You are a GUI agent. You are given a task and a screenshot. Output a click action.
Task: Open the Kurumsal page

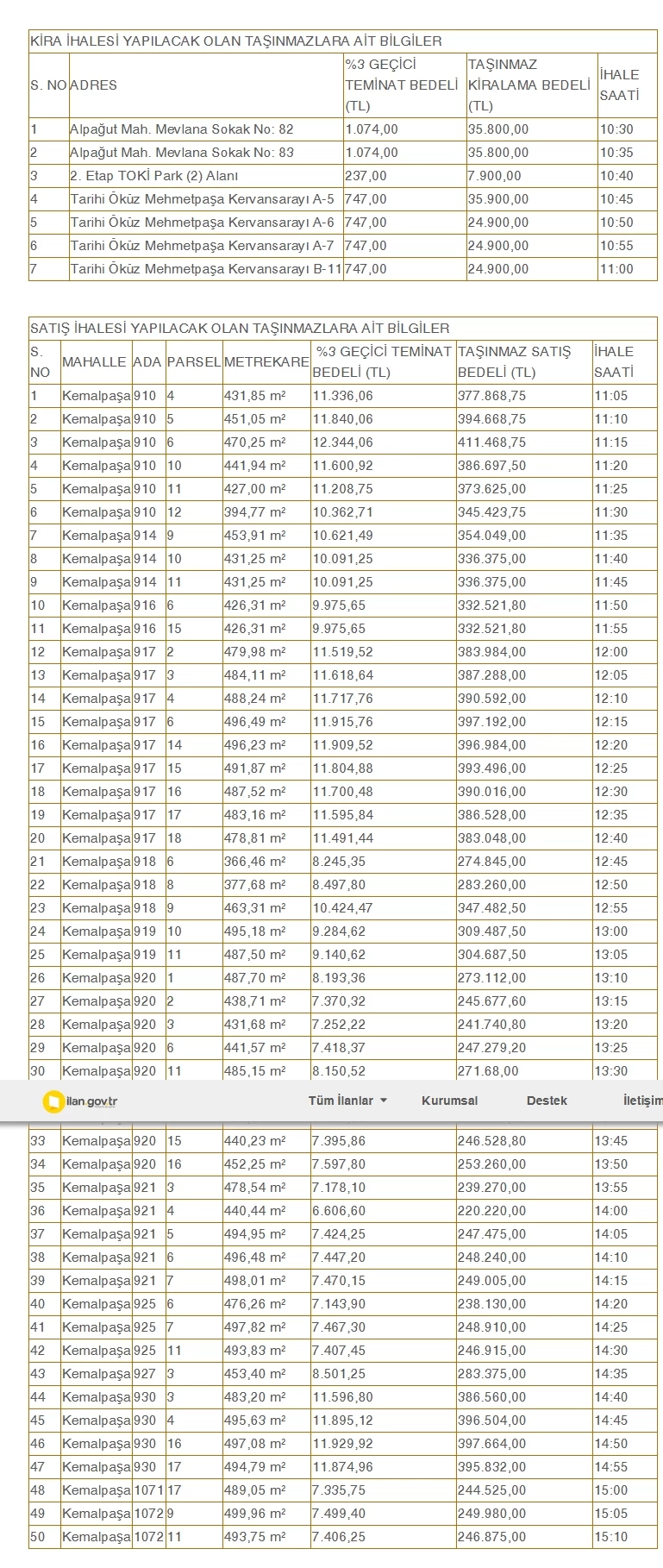pyautogui.click(x=449, y=1101)
